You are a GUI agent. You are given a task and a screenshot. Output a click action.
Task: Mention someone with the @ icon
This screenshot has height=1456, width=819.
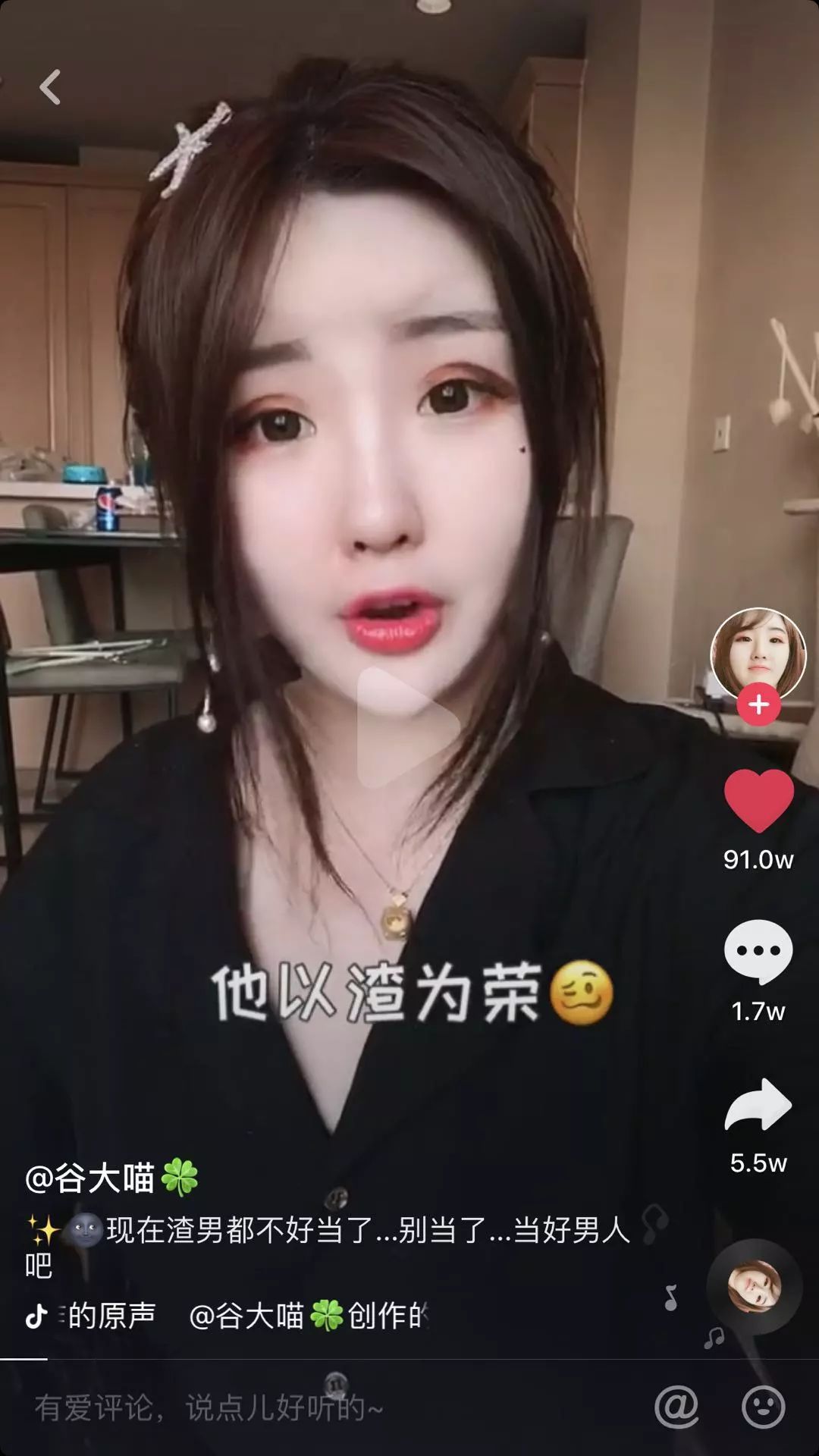pyautogui.click(x=676, y=1407)
